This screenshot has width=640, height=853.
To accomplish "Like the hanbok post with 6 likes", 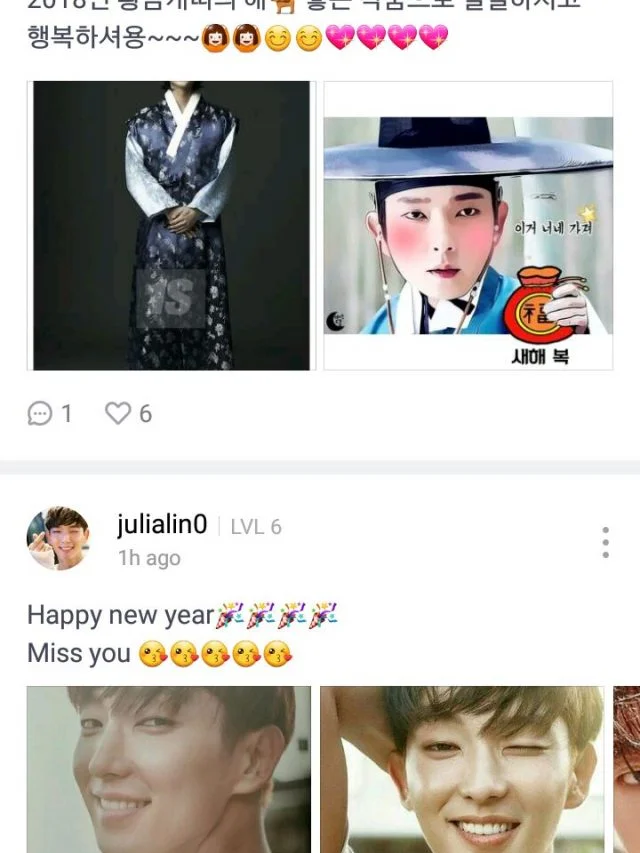I will [119, 413].
